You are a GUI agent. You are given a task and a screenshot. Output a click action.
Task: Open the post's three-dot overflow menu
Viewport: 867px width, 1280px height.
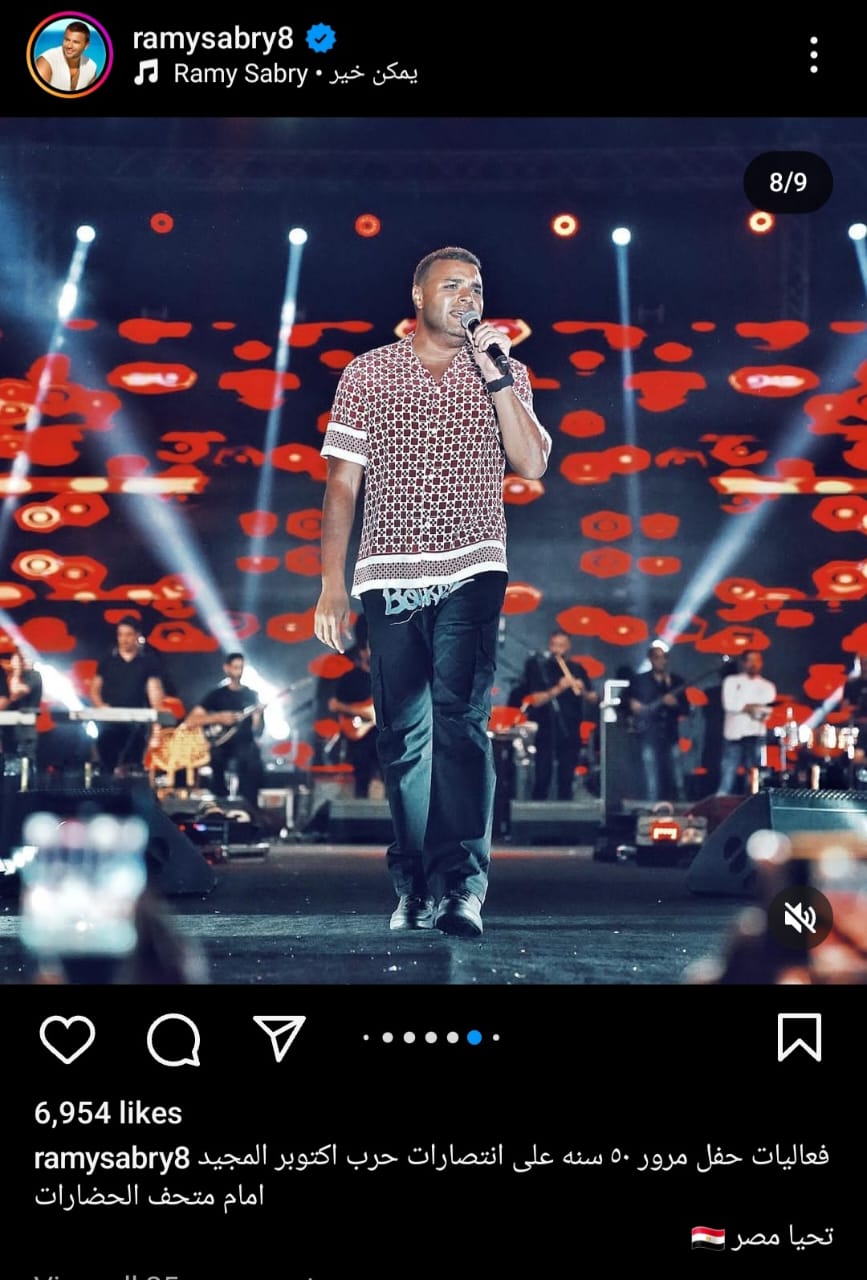point(813,55)
